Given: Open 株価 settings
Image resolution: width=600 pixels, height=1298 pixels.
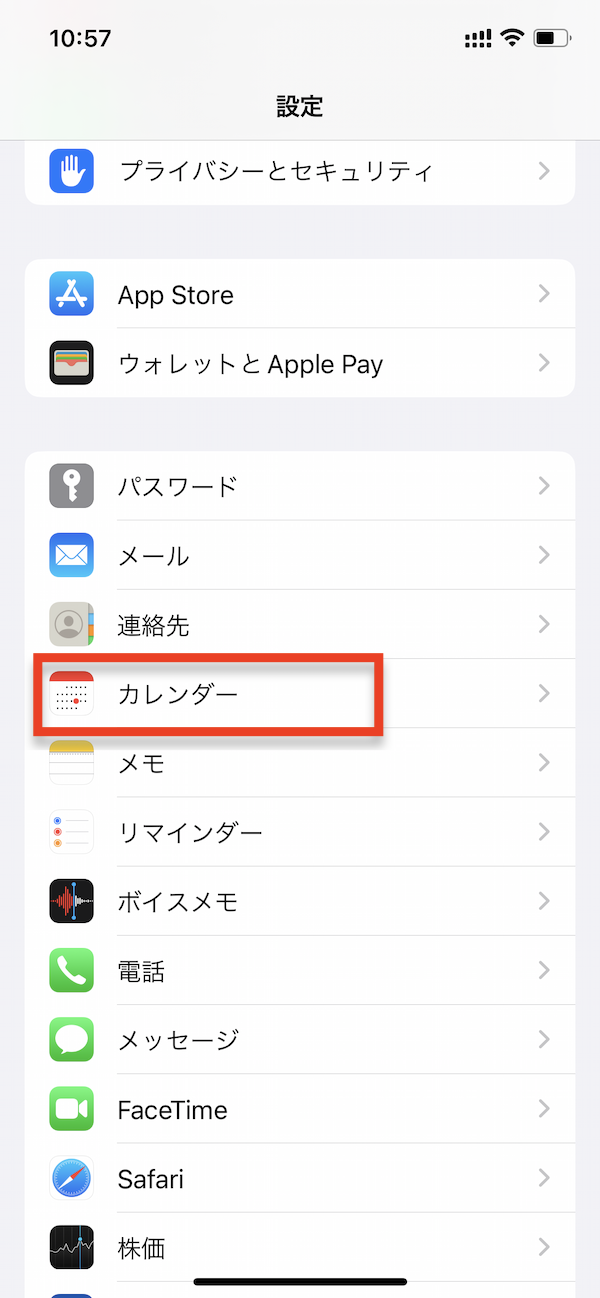Looking at the screenshot, I should [x=300, y=1247].
